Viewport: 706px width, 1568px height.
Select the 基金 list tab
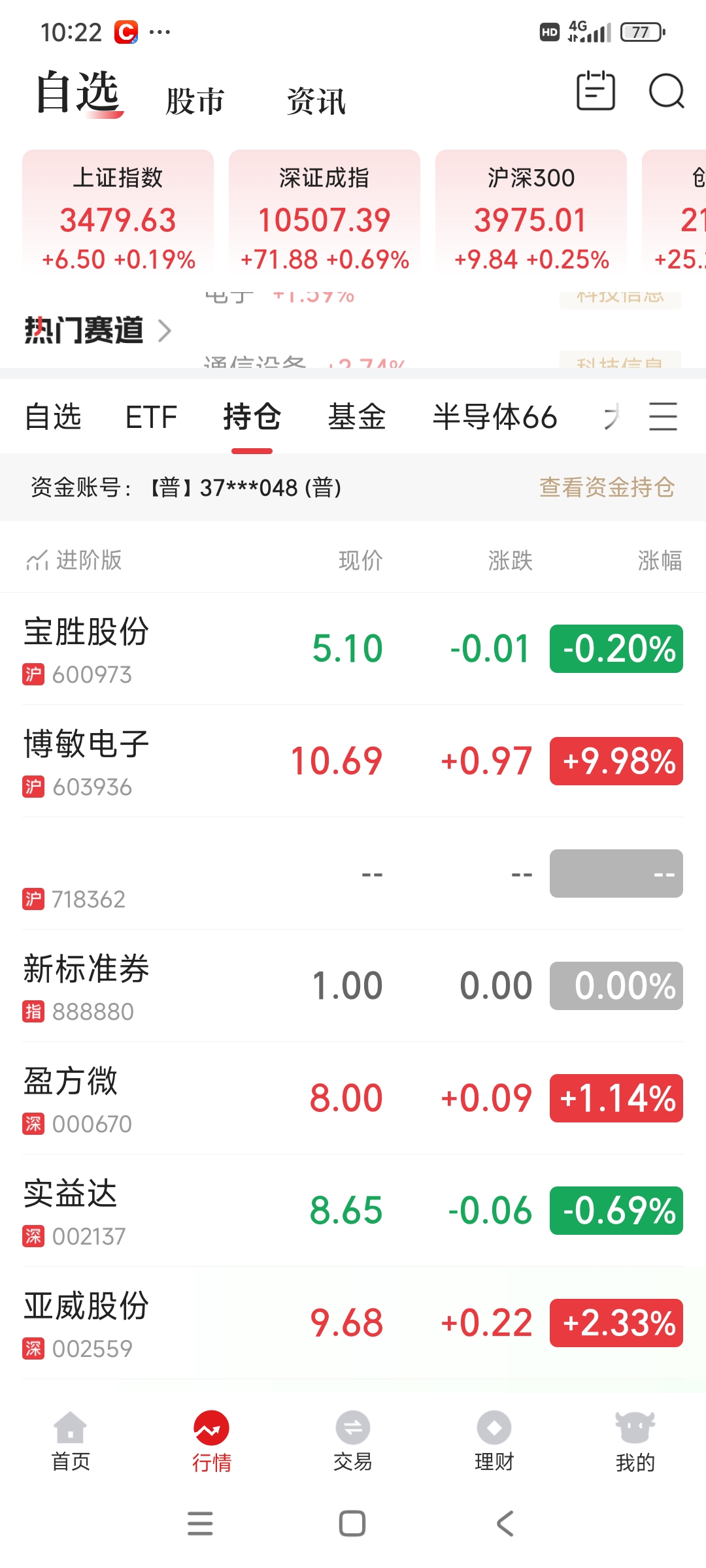[357, 417]
